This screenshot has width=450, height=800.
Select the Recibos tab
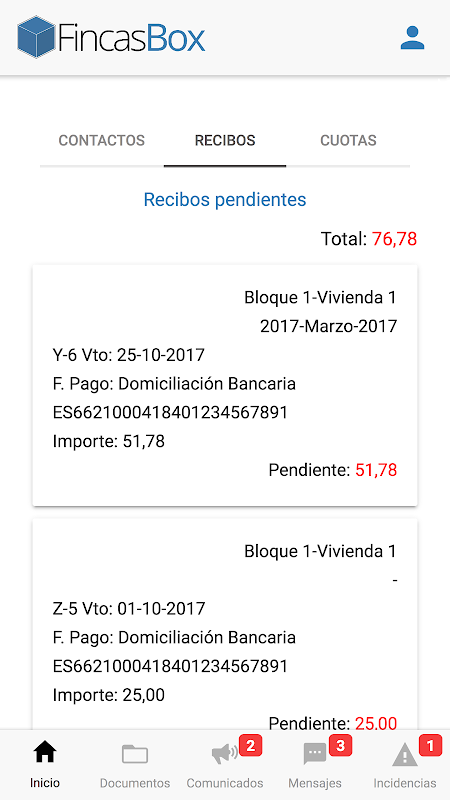click(225, 140)
